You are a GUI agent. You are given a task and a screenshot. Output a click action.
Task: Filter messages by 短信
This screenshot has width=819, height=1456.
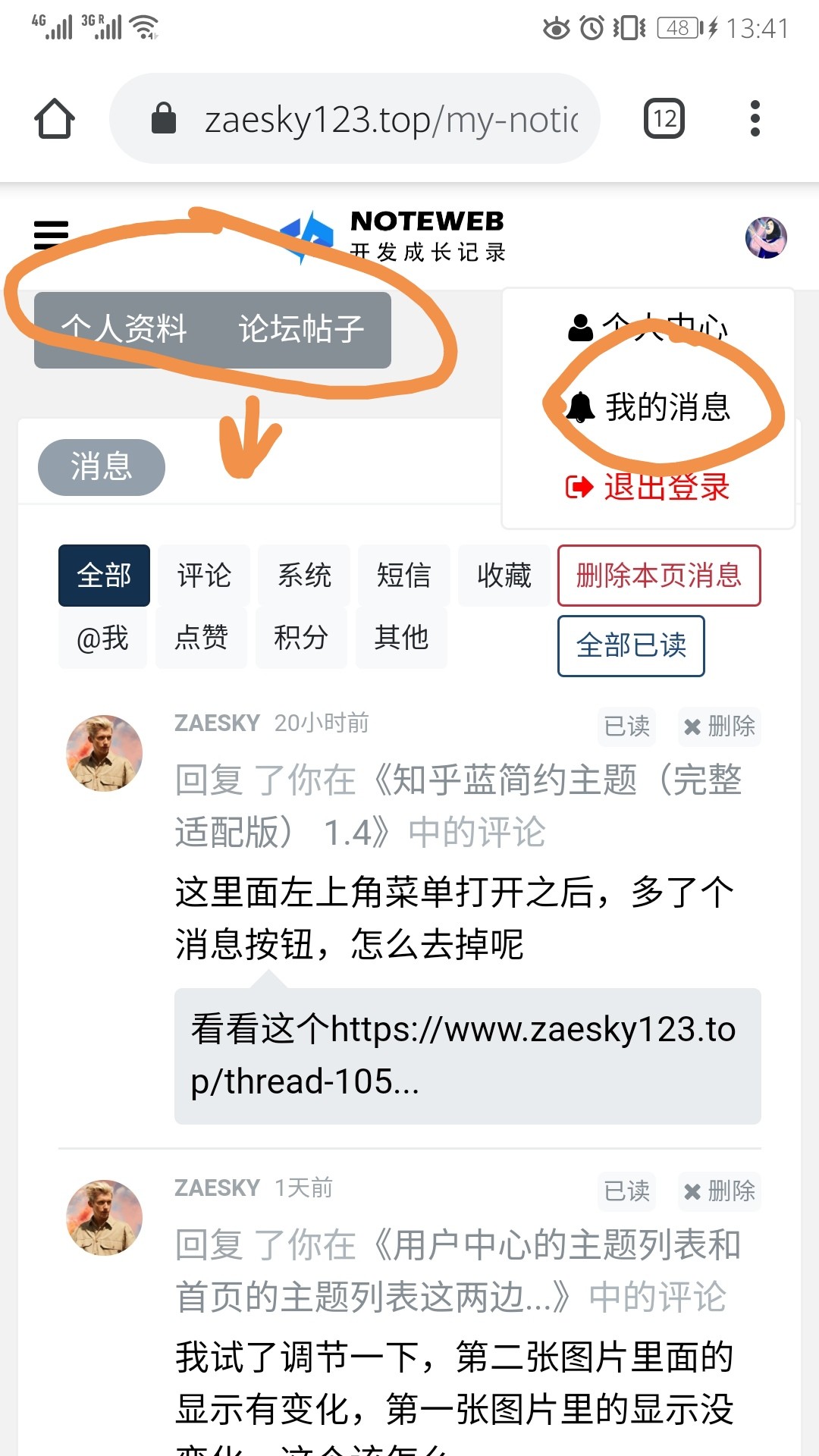click(404, 576)
